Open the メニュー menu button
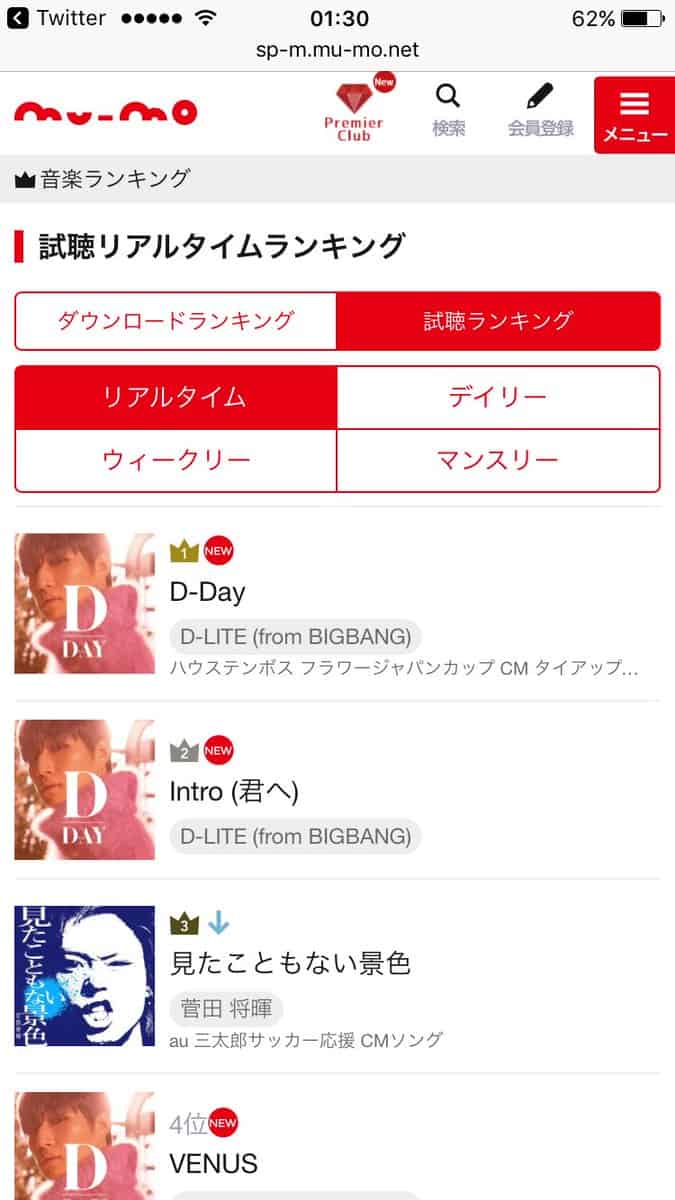675x1200 pixels. (634, 115)
